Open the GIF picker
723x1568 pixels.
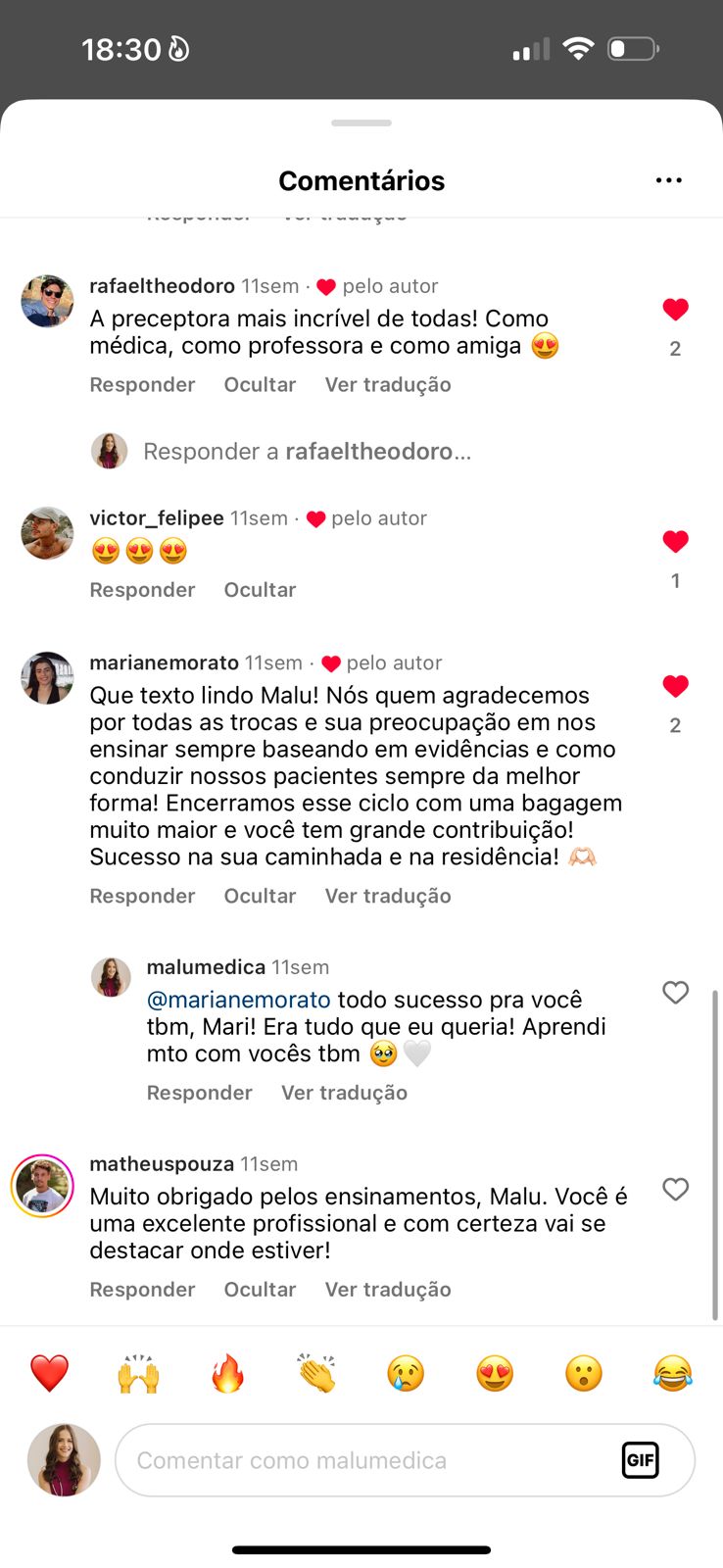coord(640,1460)
